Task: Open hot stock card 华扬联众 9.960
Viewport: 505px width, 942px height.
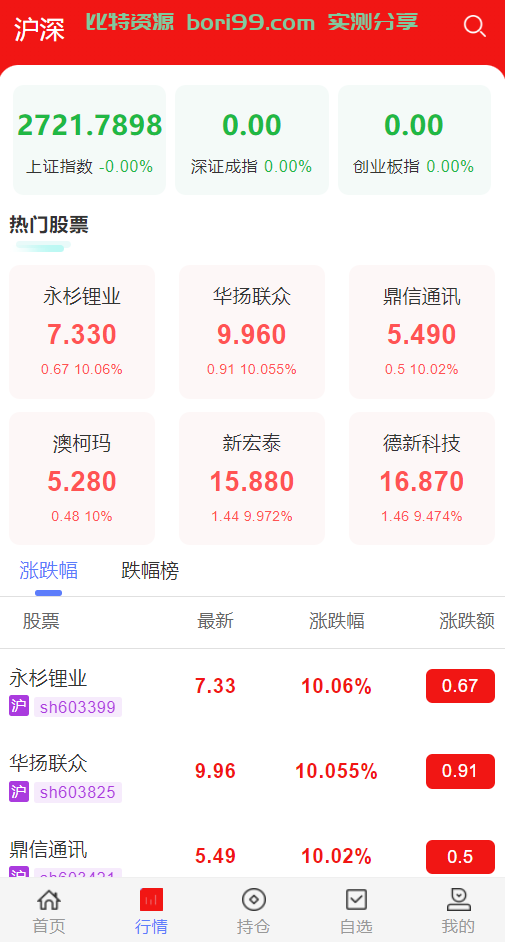Action: click(x=252, y=332)
